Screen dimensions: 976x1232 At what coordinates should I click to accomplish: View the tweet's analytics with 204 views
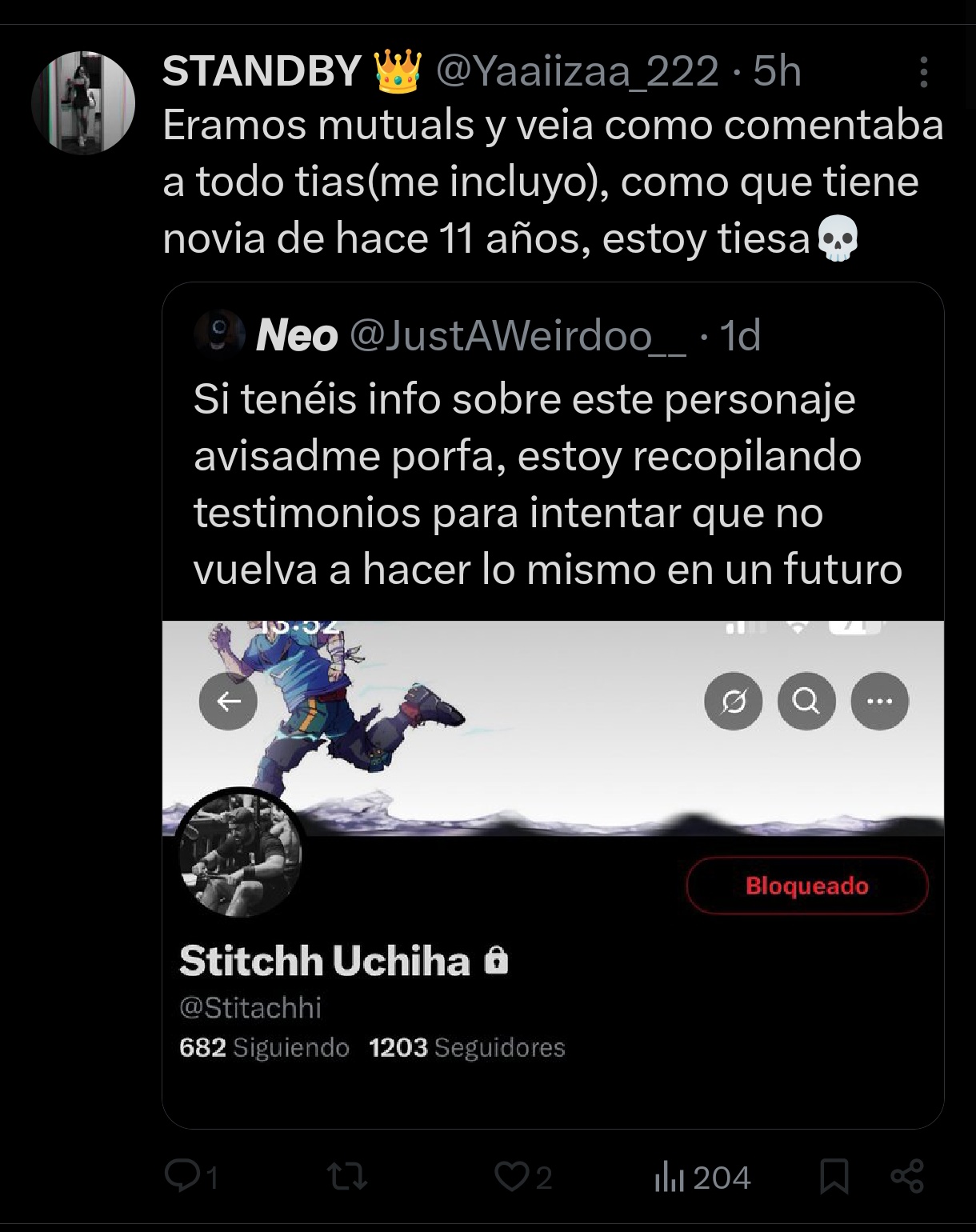[702, 1178]
